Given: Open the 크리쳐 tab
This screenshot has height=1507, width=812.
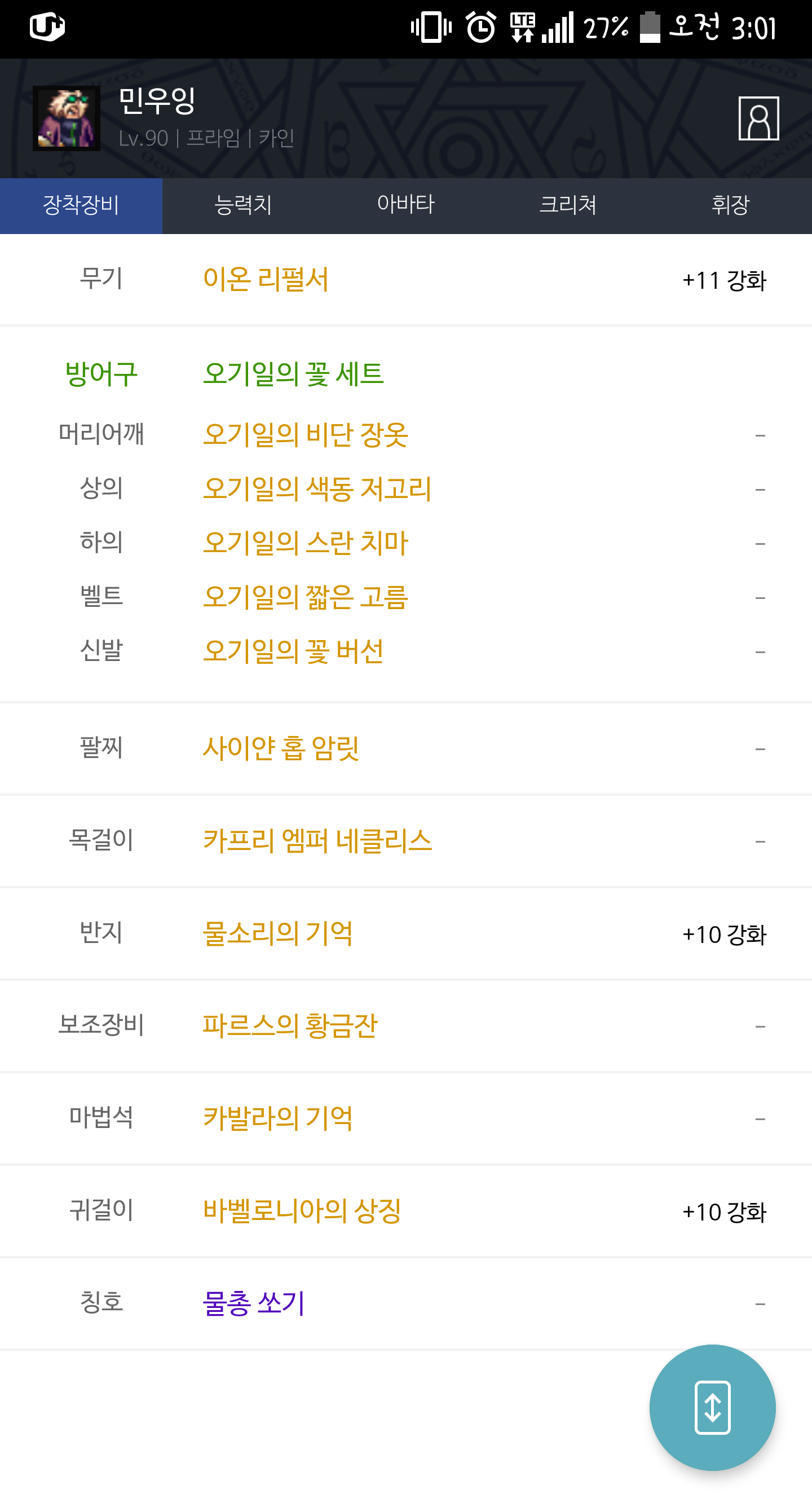Looking at the screenshot, I should click(x=568, y=205).
